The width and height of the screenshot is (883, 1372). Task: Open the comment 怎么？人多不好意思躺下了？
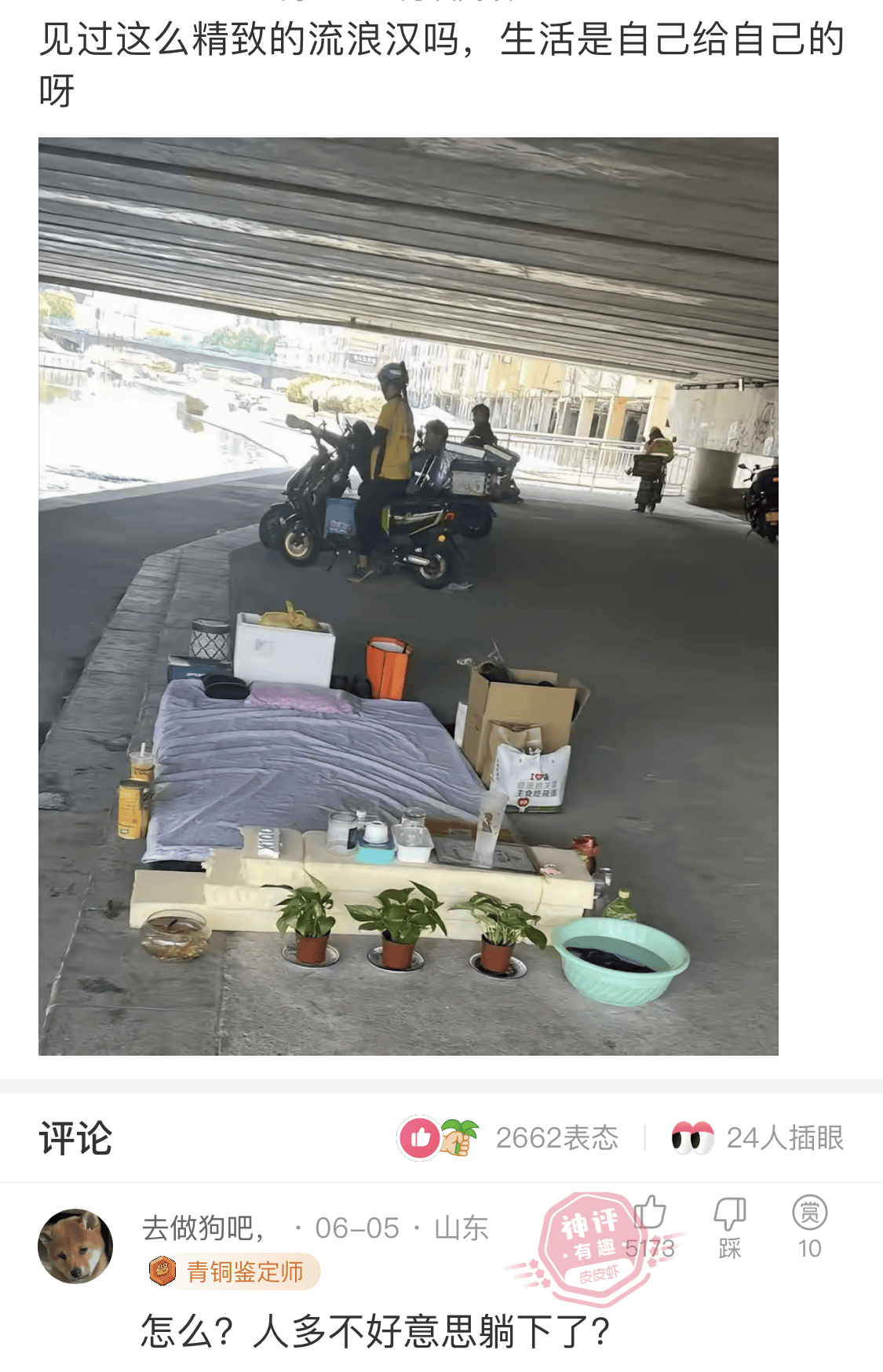pos(375,1332)
